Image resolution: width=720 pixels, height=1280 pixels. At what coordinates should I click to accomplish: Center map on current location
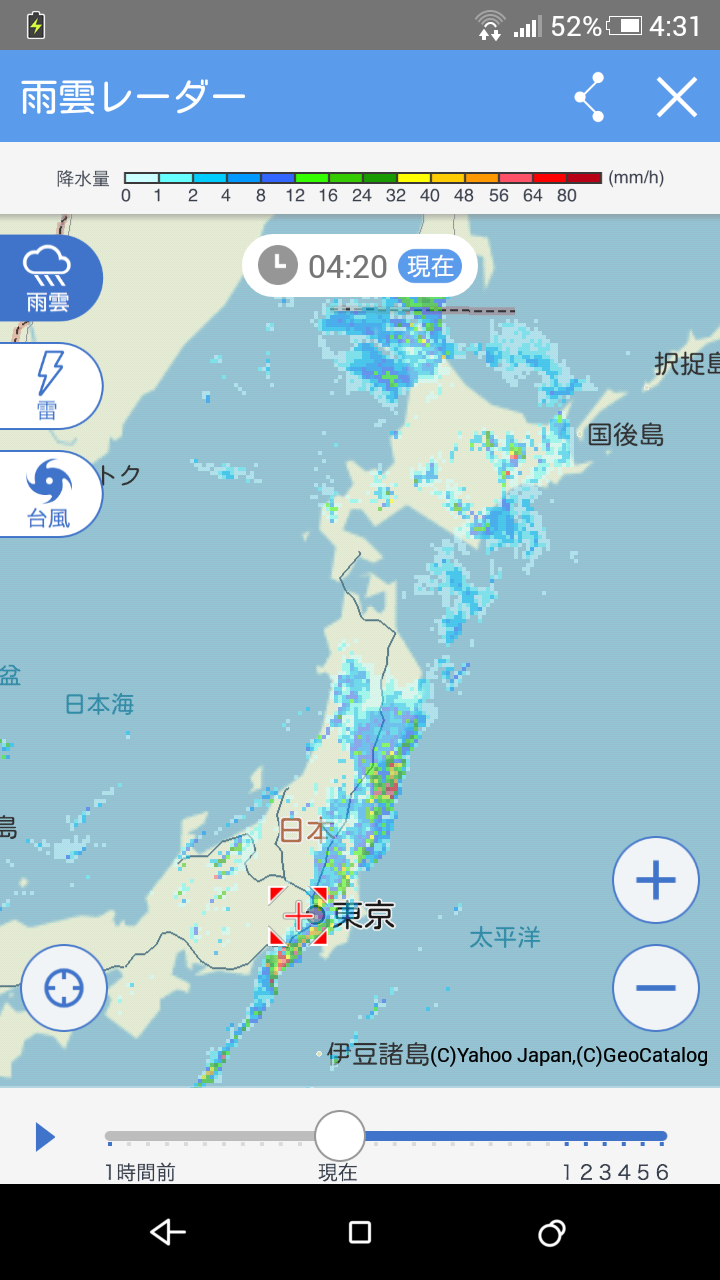pyautogui.click(x=64, y=988)
